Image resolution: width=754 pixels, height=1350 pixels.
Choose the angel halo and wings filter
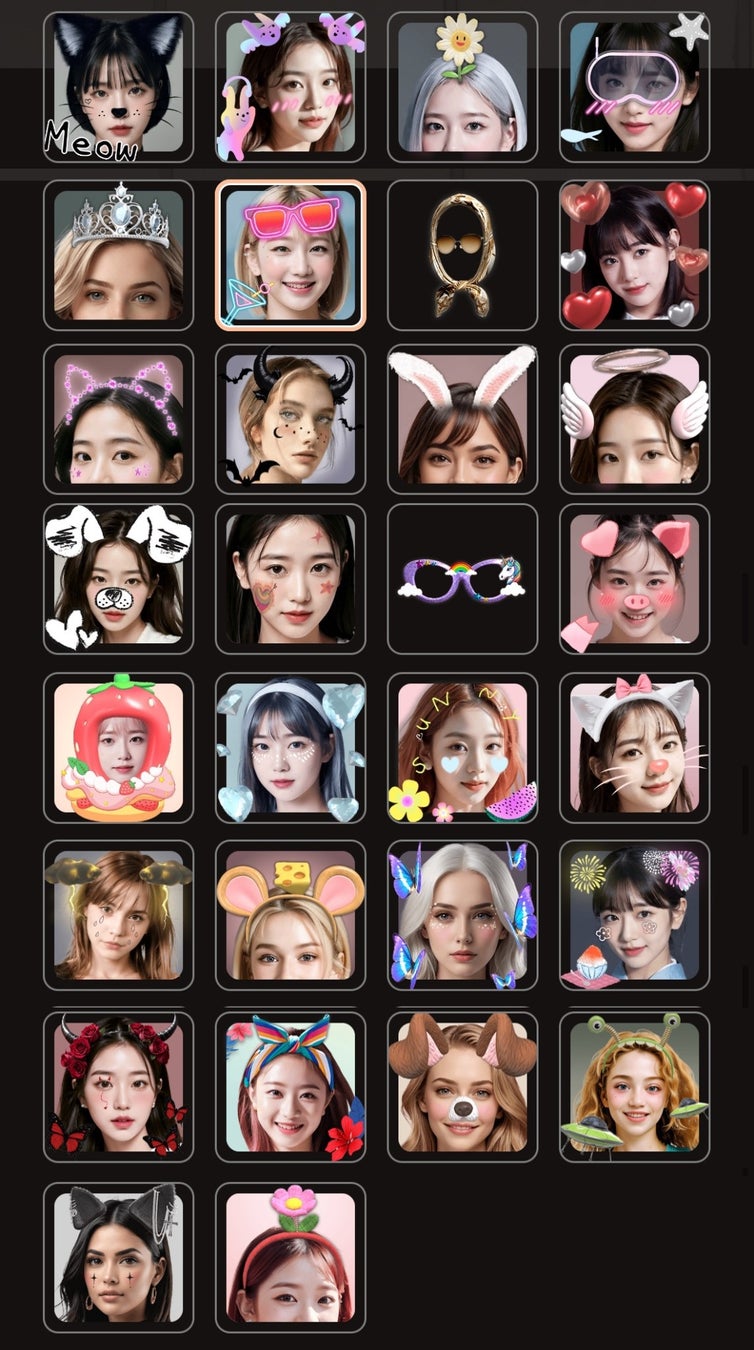pos(634,419)
